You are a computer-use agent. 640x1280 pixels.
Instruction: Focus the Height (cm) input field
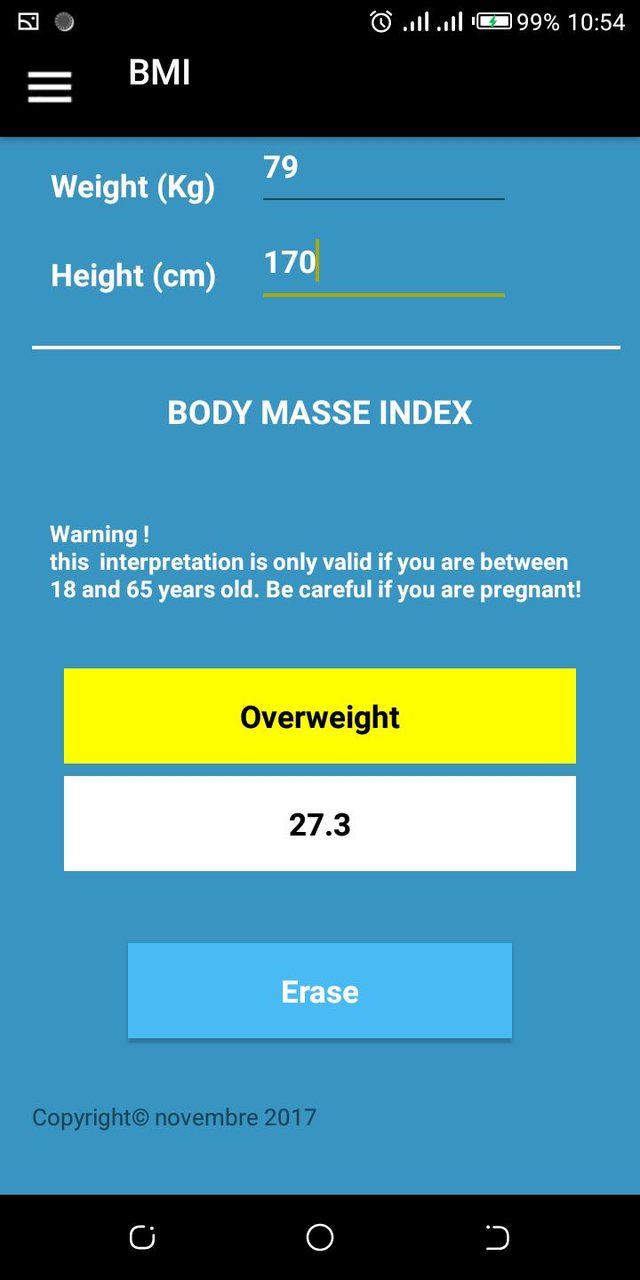[383, 265]
